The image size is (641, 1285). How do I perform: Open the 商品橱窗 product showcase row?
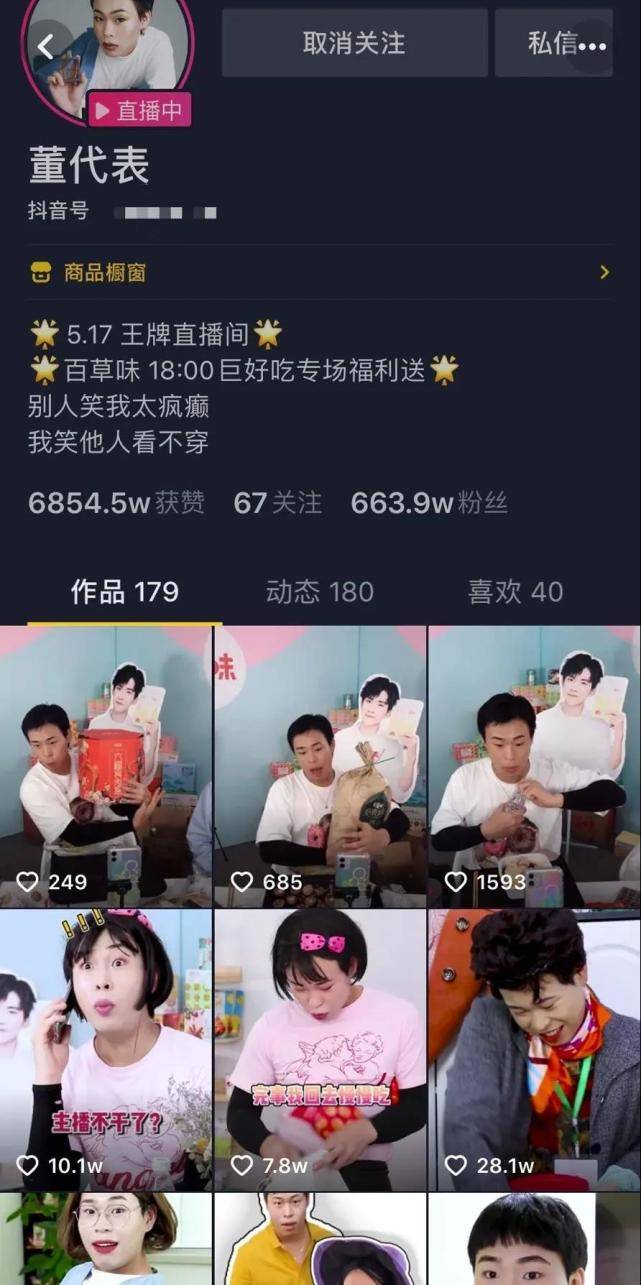pyautogui.click(x=320, y=272)
